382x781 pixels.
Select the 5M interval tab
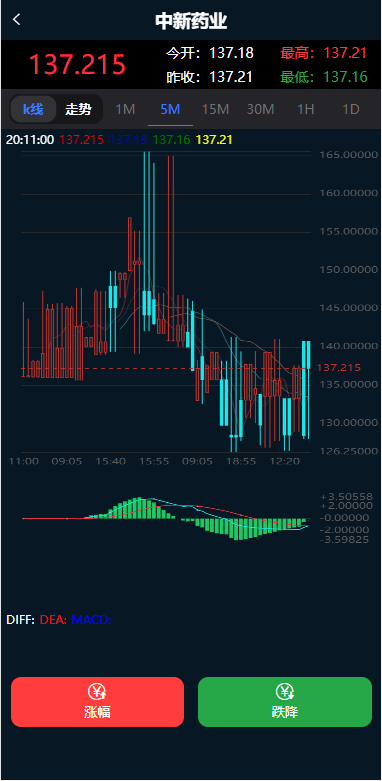point(170,109)
